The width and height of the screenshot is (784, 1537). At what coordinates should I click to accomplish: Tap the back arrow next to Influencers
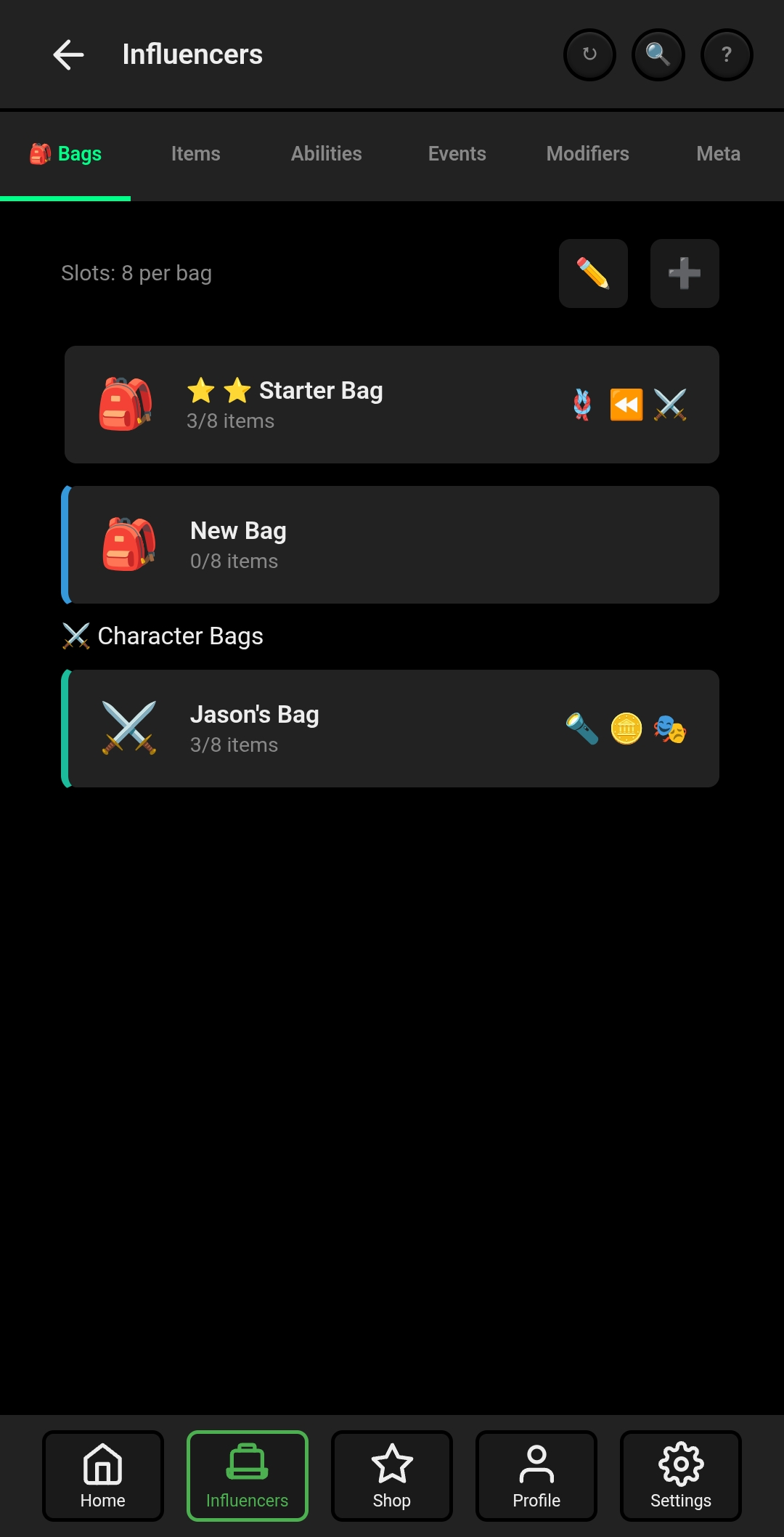[67, 54]
